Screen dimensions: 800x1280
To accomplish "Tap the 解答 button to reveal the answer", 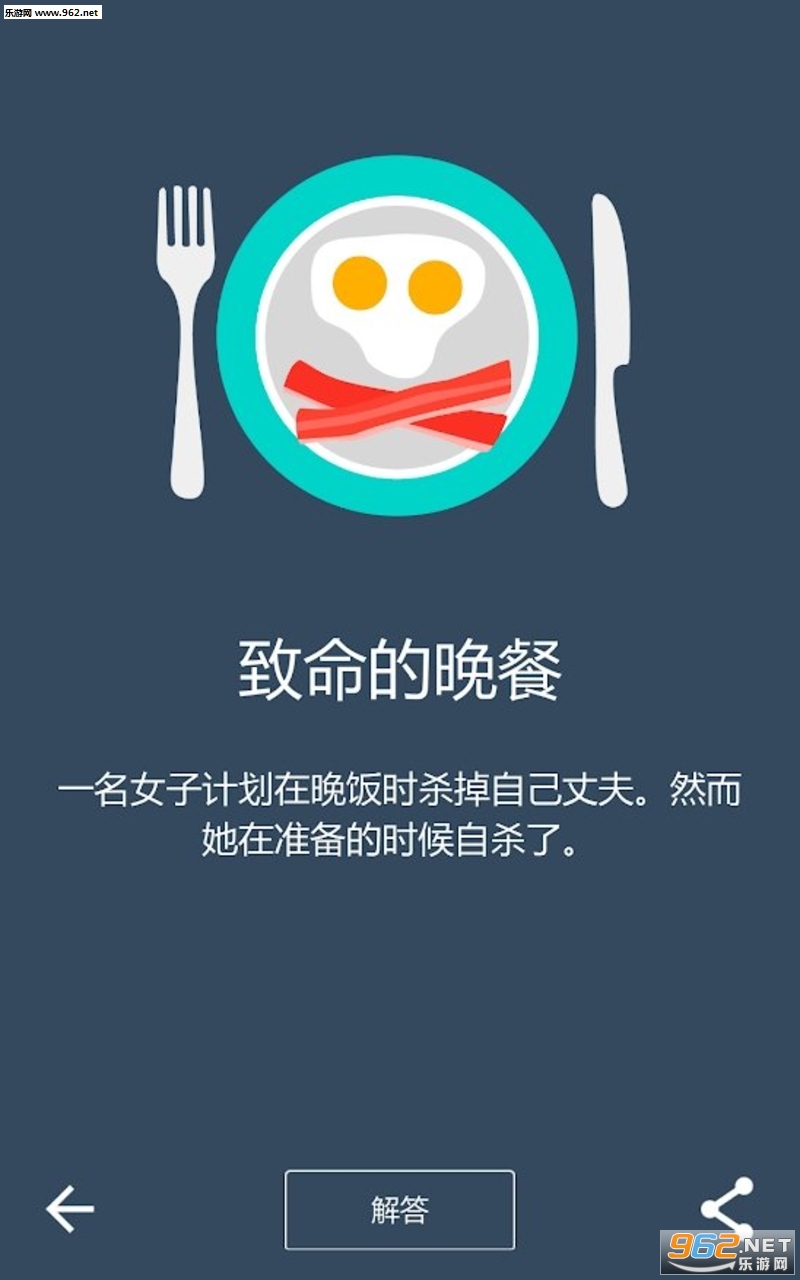I will point(400,1210).
